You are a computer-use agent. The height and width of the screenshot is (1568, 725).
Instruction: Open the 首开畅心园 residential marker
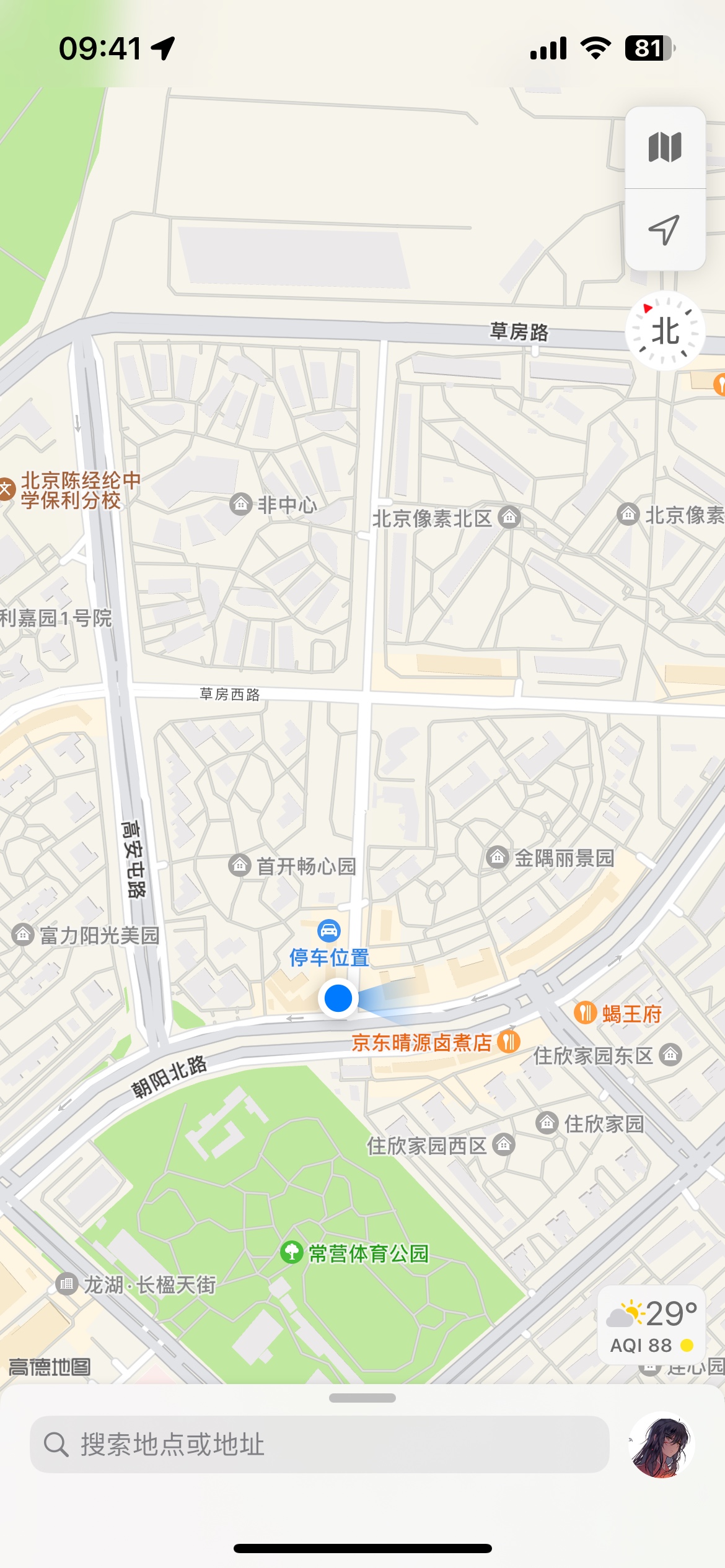coord(240,865)
